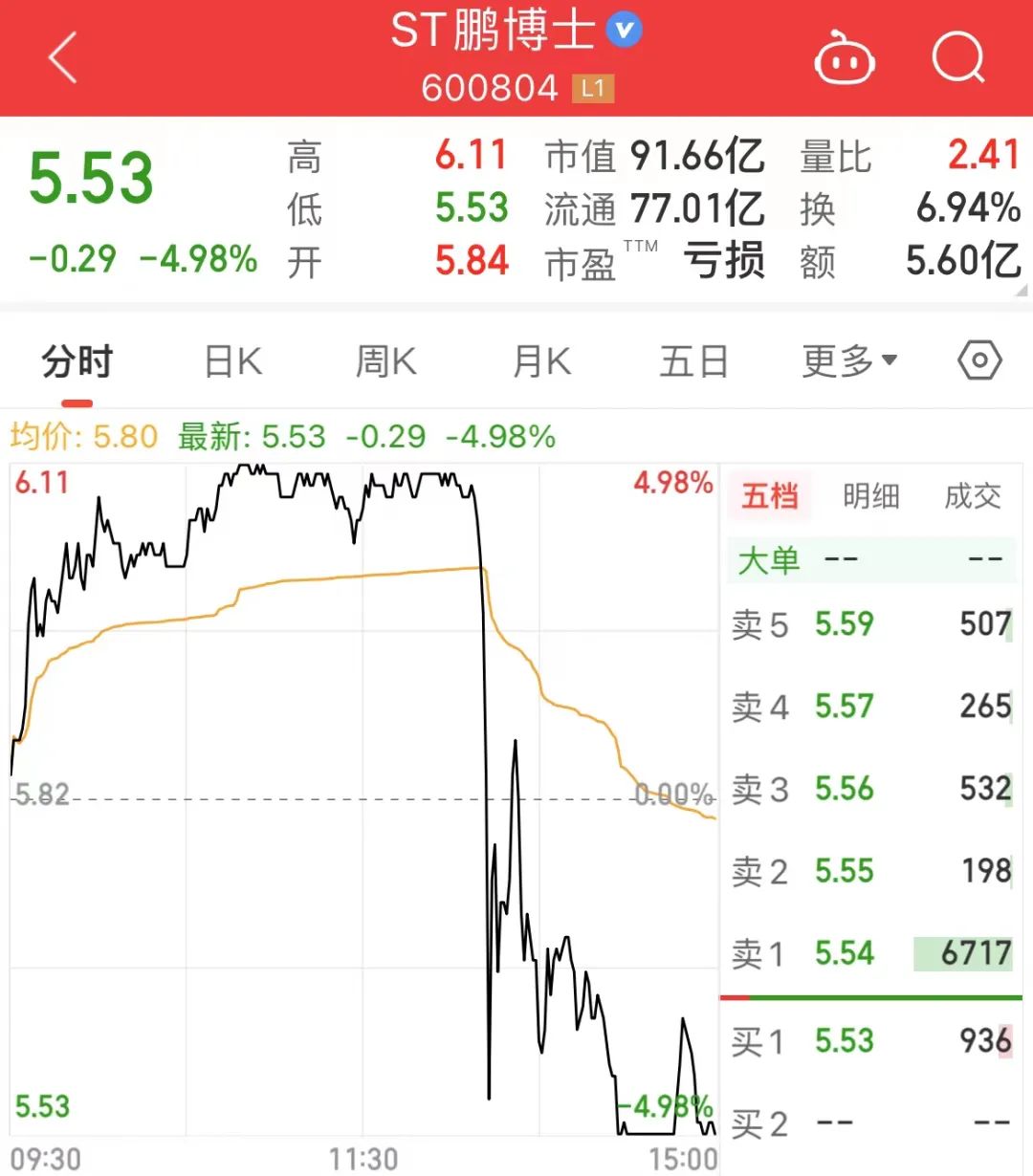Image resolution: width=1033 pixels, height=1176 pixels.
Task: Show the 成交 transactions tab
Action: click(973, 496)
